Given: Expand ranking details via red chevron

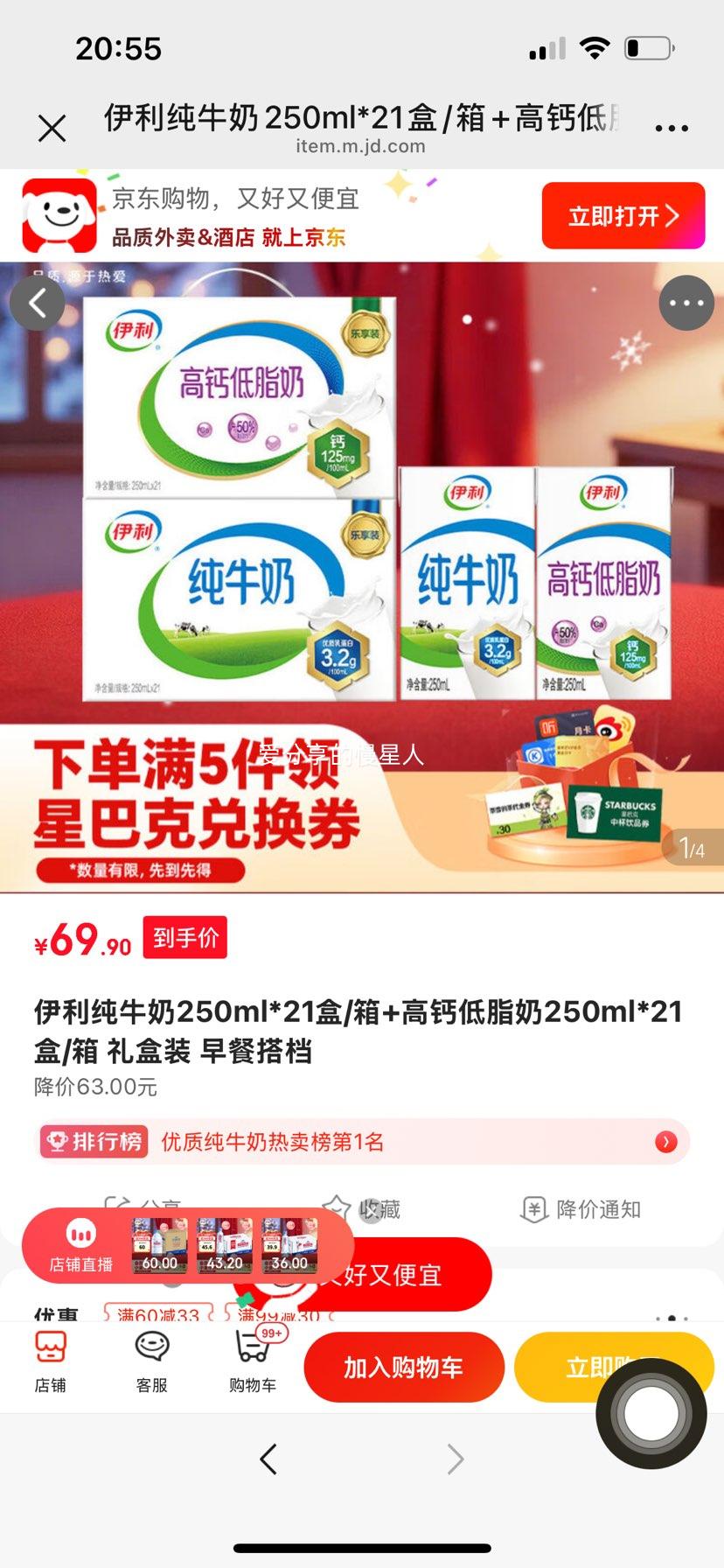Looking at the screenshot, I should click(665, 1142).
